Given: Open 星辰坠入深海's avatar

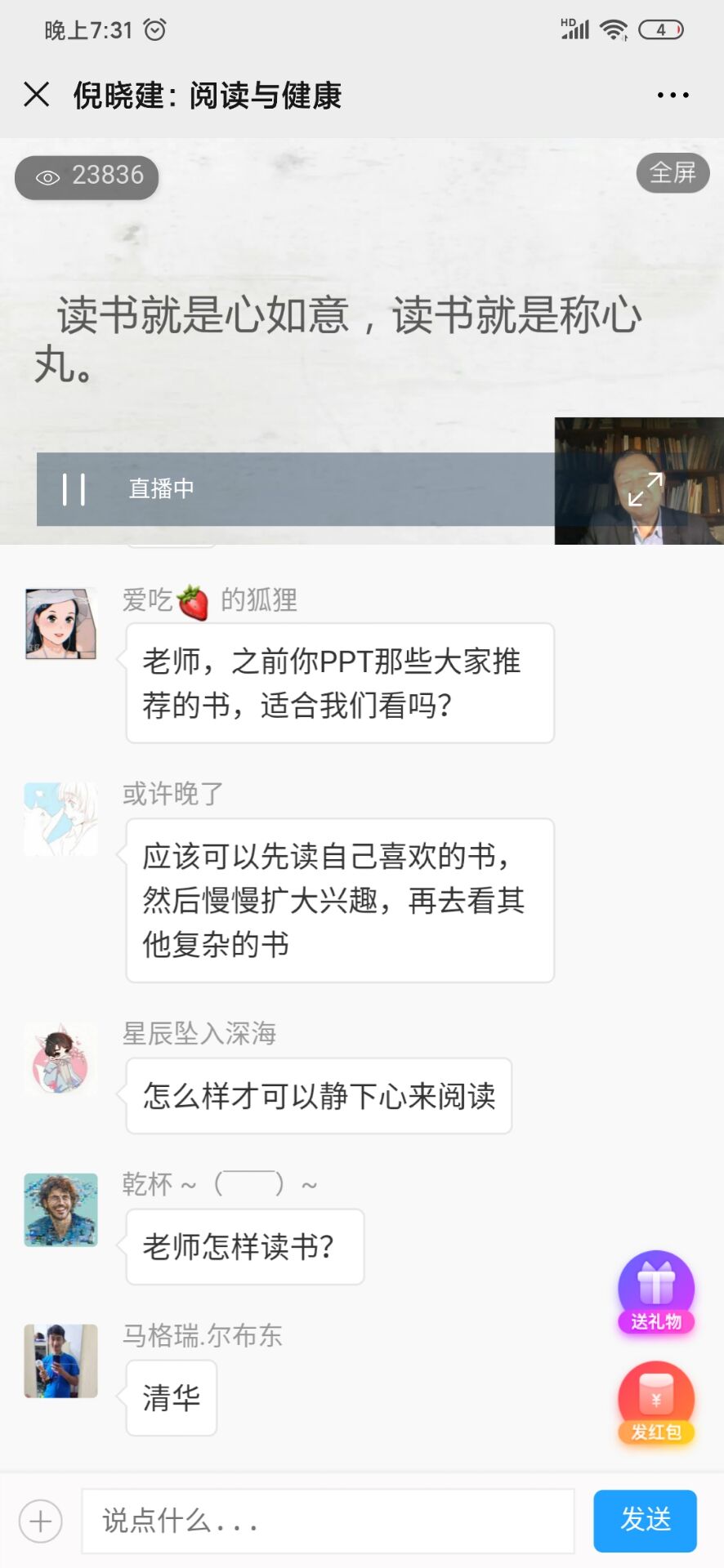Looking at the screenshot, I should (60, 1059).
